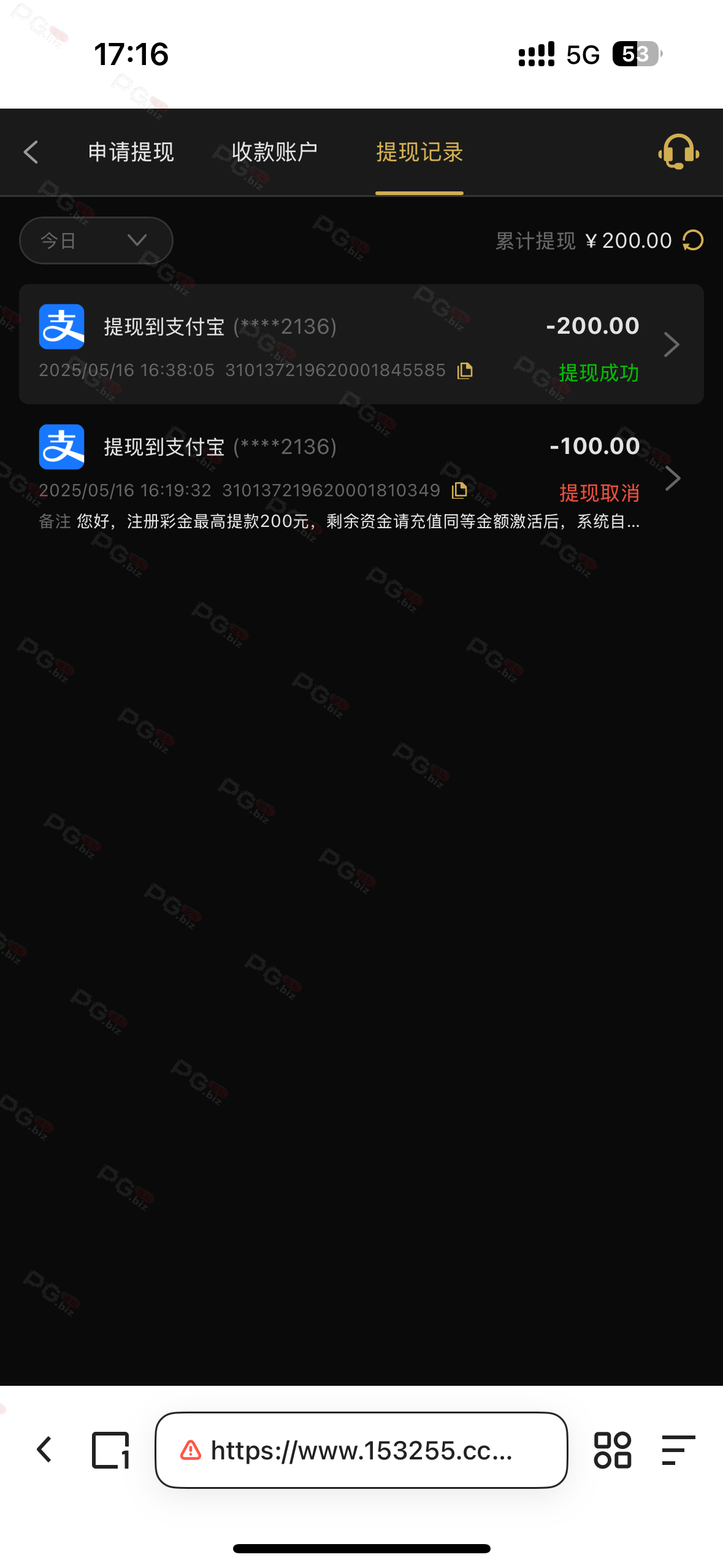This screenshot has width=723, height=1568.
Task: Select the 提现记录 tab
Action: point(419,152)
